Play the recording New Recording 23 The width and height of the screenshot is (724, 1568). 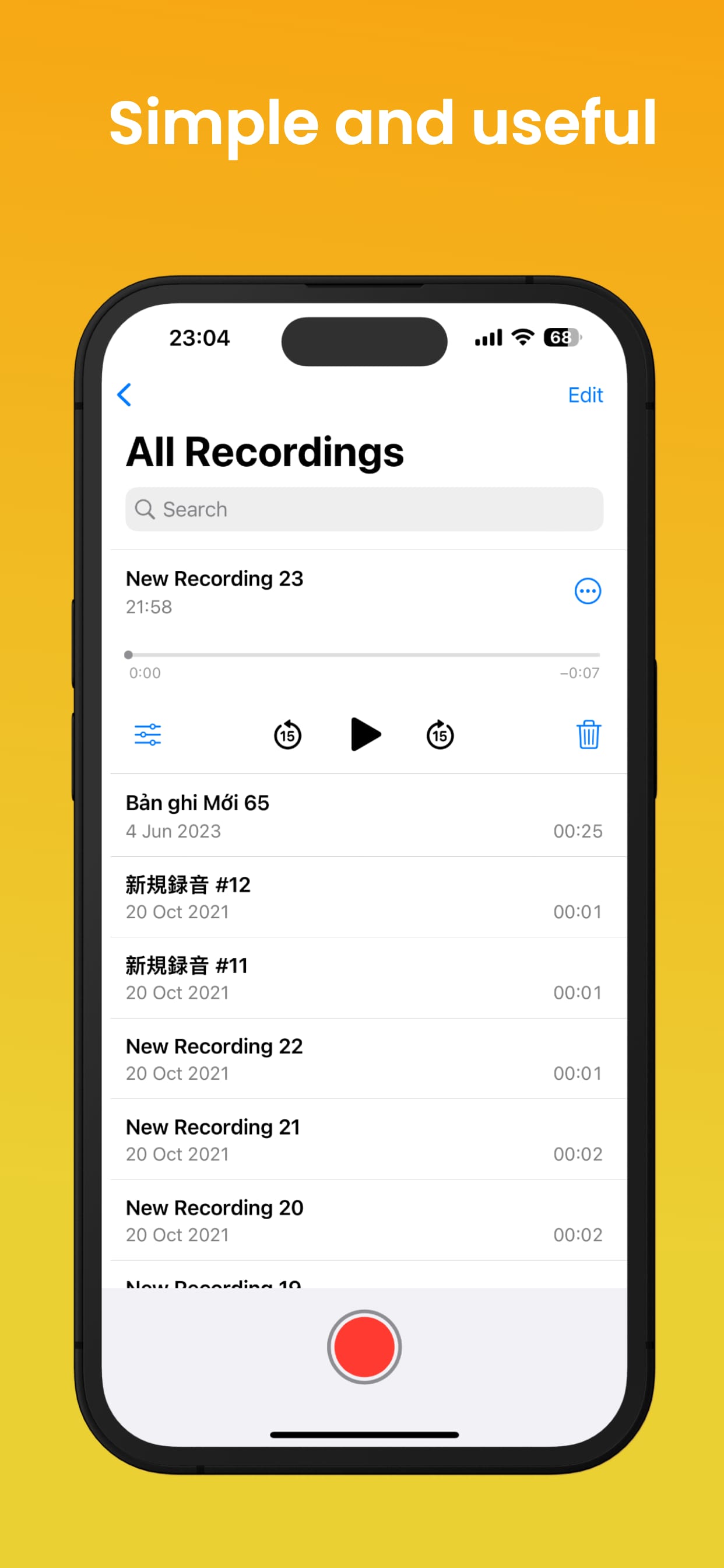[x=367, y=734]
